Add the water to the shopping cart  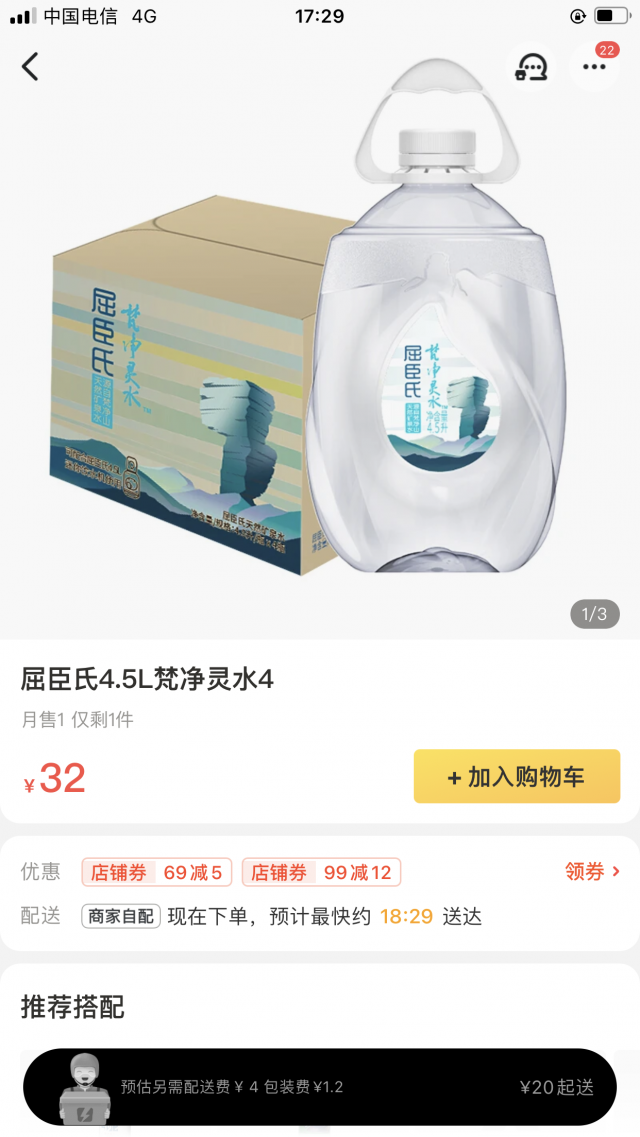click(516, 777)
